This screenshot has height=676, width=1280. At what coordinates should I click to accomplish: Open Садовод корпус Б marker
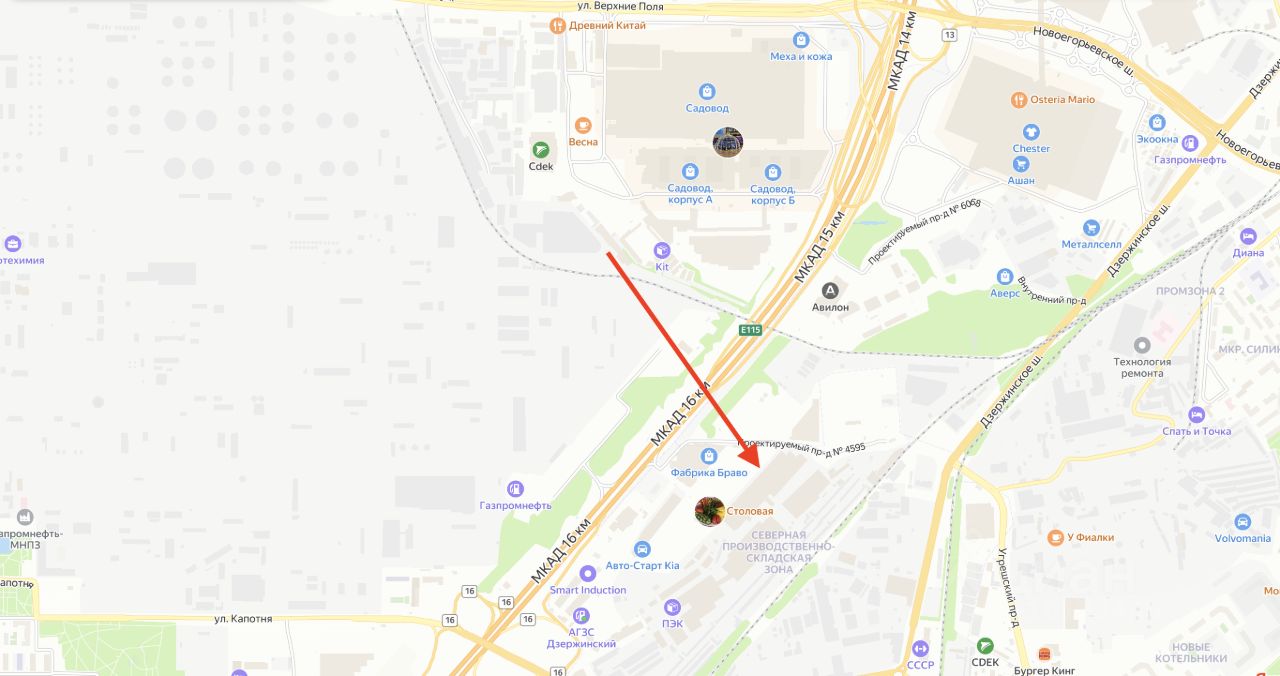tap(772, 172)
